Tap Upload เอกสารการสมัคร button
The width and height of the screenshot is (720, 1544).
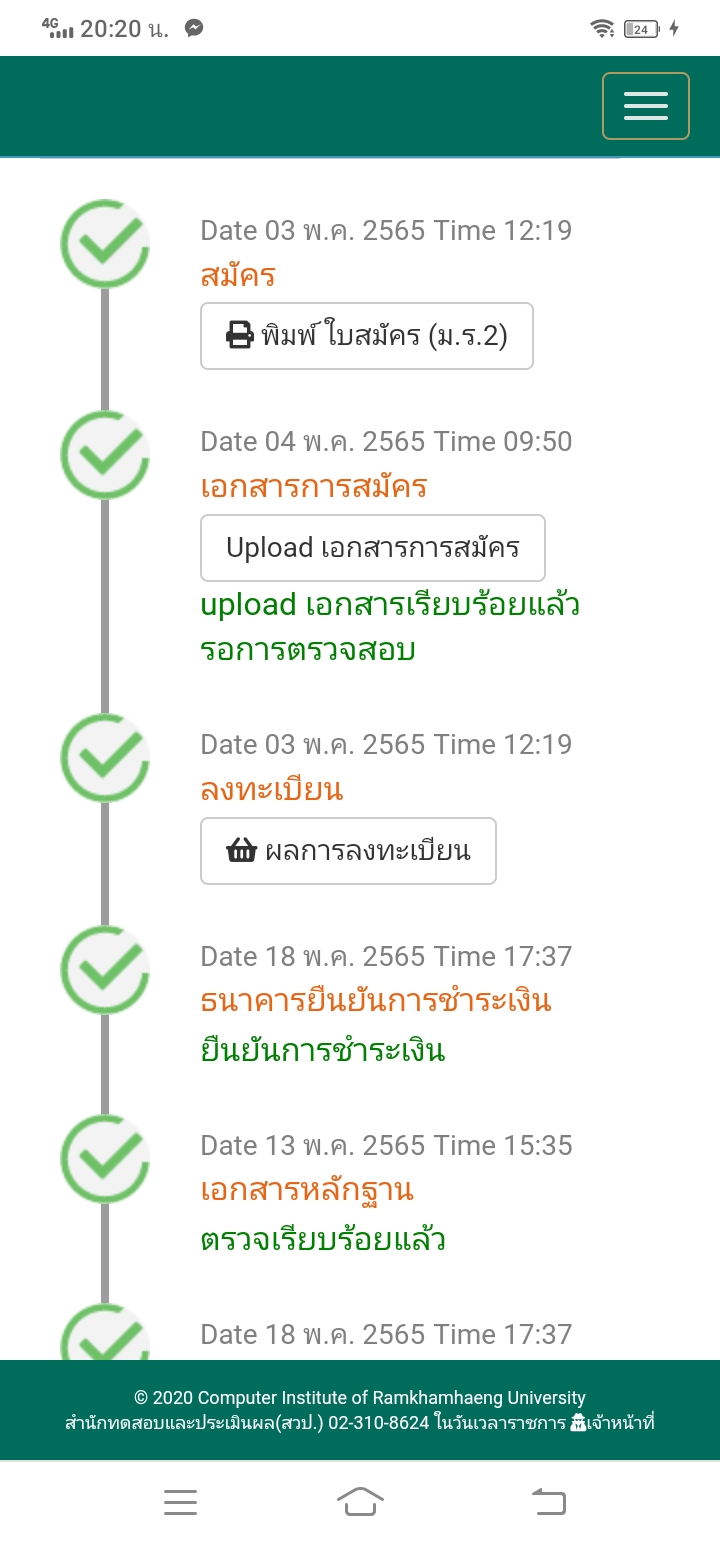(373, 548)
